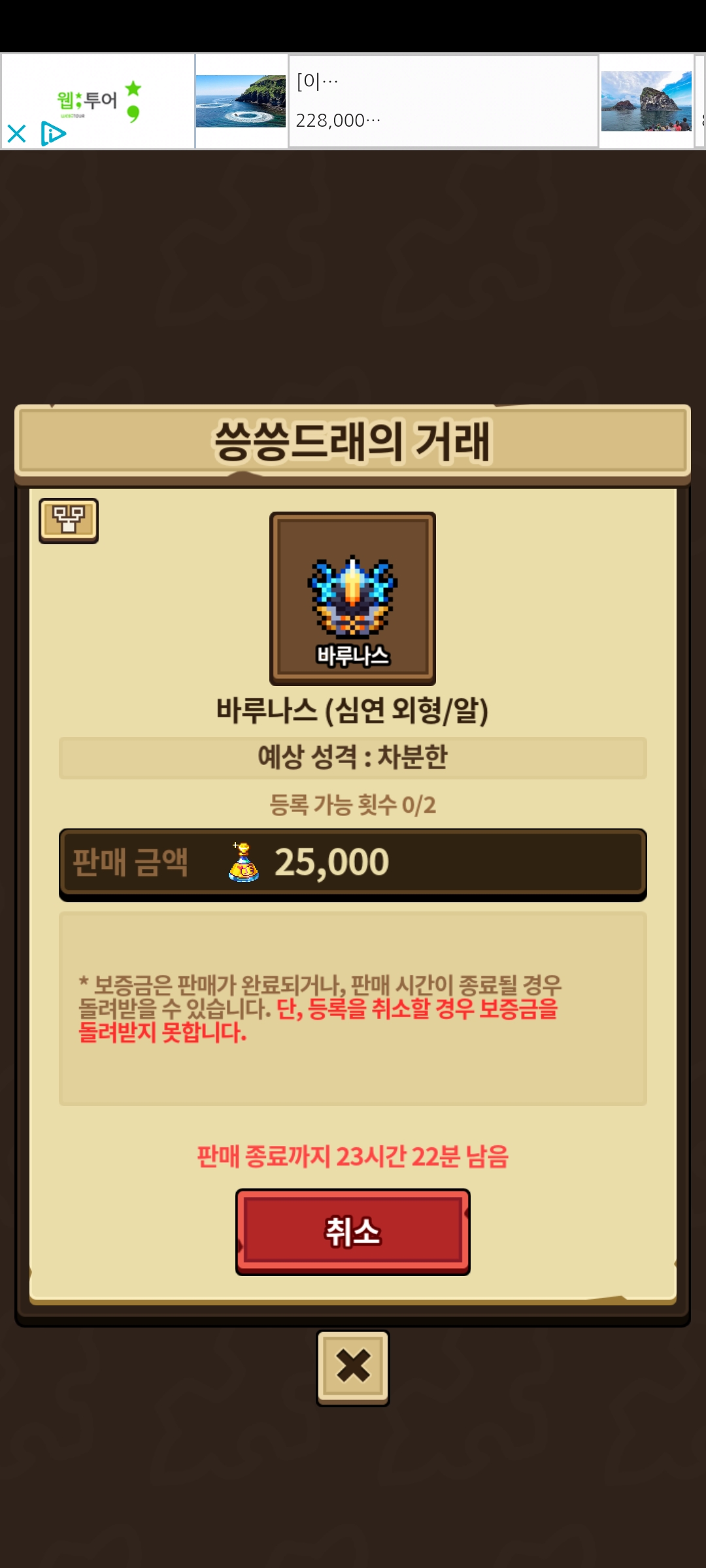The image size is (706, 1568).
Task: Open the tree icon in the dialog corner
Action: pos(69,521)
